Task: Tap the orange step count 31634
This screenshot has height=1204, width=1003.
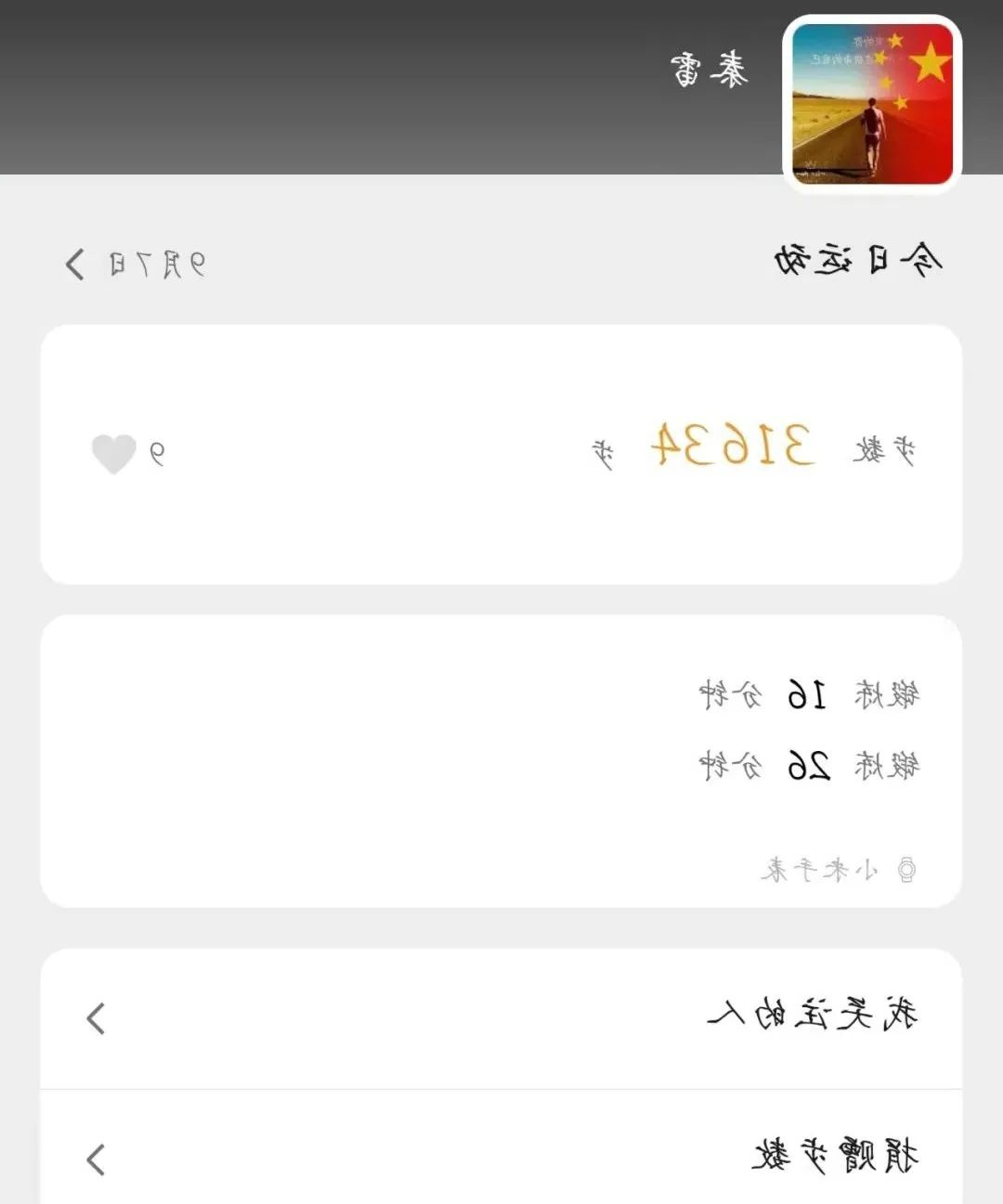Action: (x=734, y=446)
